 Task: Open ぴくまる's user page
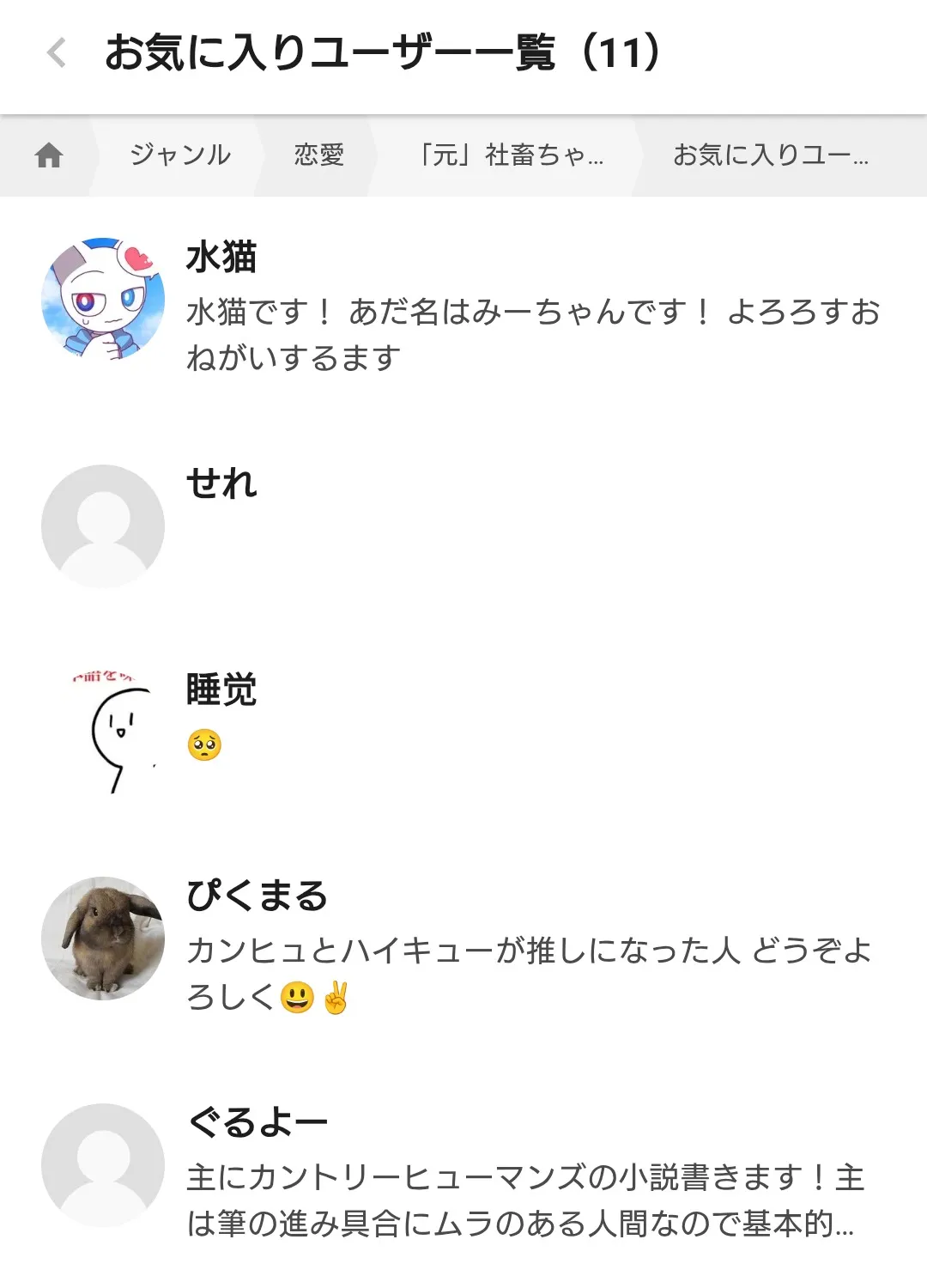pyautogui.click(x=463, y=945)
